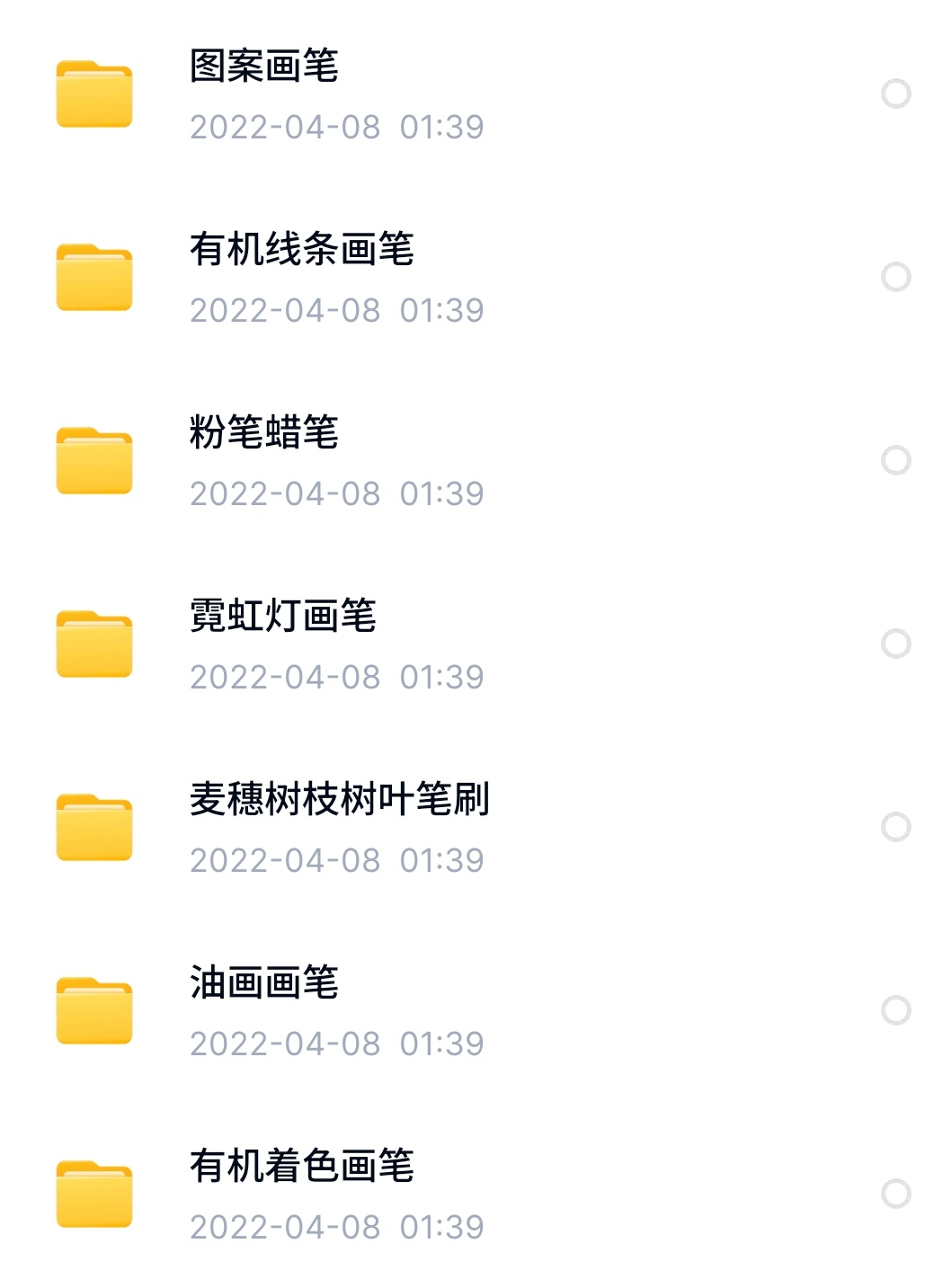Select the circle for 油画画笔
The height and width of the screenshot is (1288, 934).
click(895, 1010)
